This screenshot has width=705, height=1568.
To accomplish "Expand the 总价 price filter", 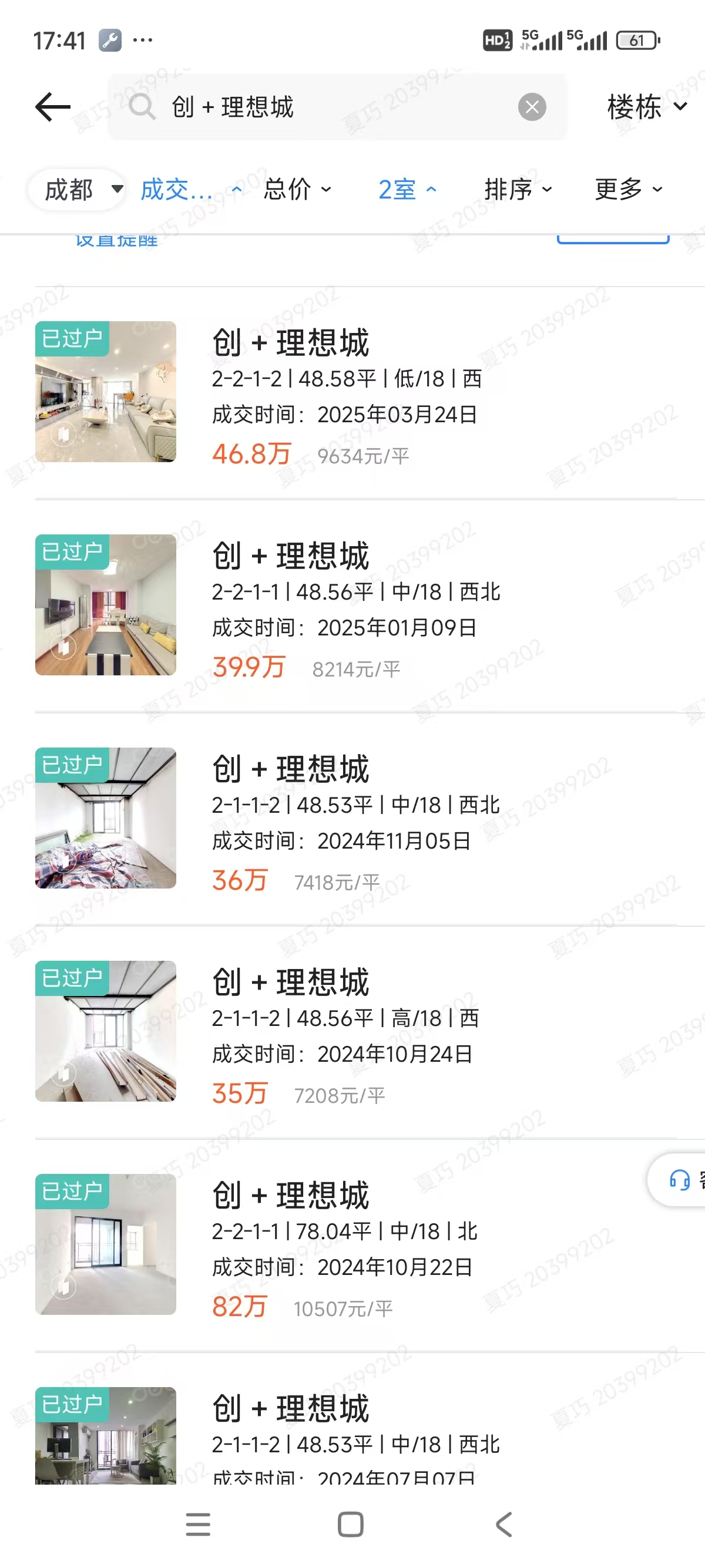I will click(297, 190).
